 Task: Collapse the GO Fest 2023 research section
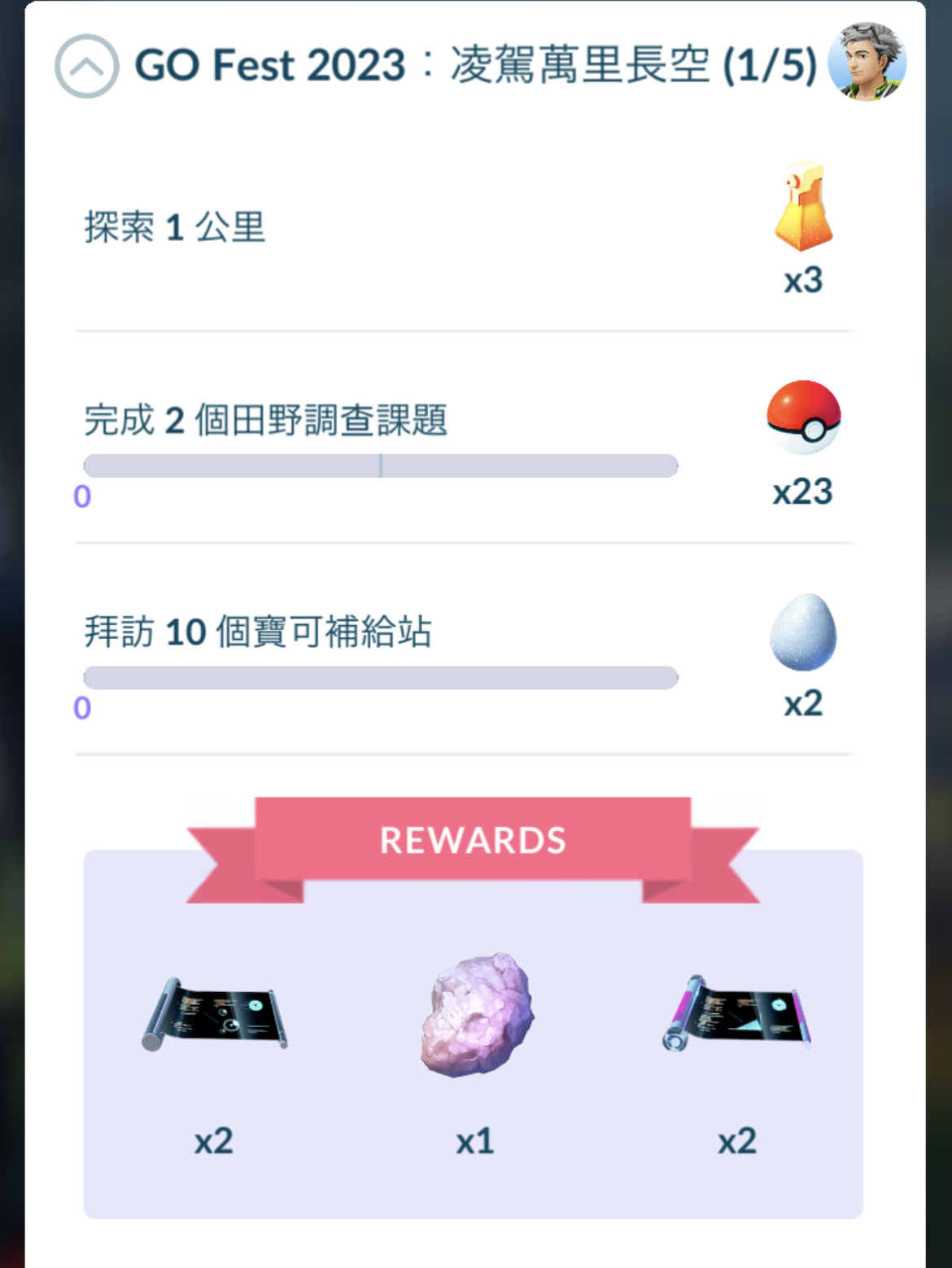tap(86, 66)
